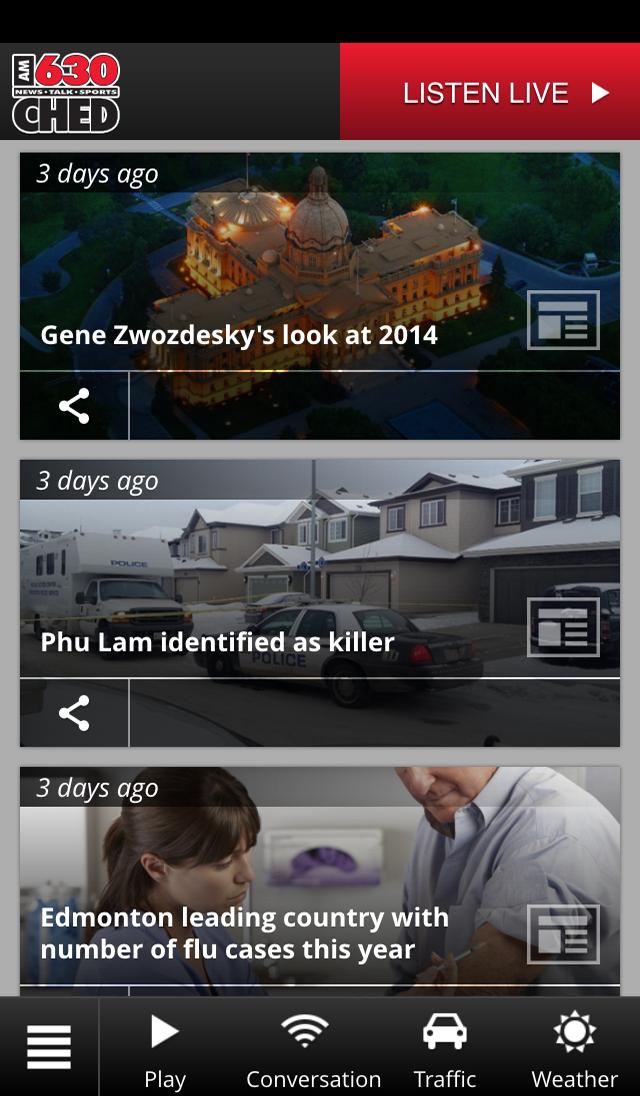This screenshot has width=640, height=1096.
Task: Switch to the Conversation section
Action: [x=313, y=1047]
